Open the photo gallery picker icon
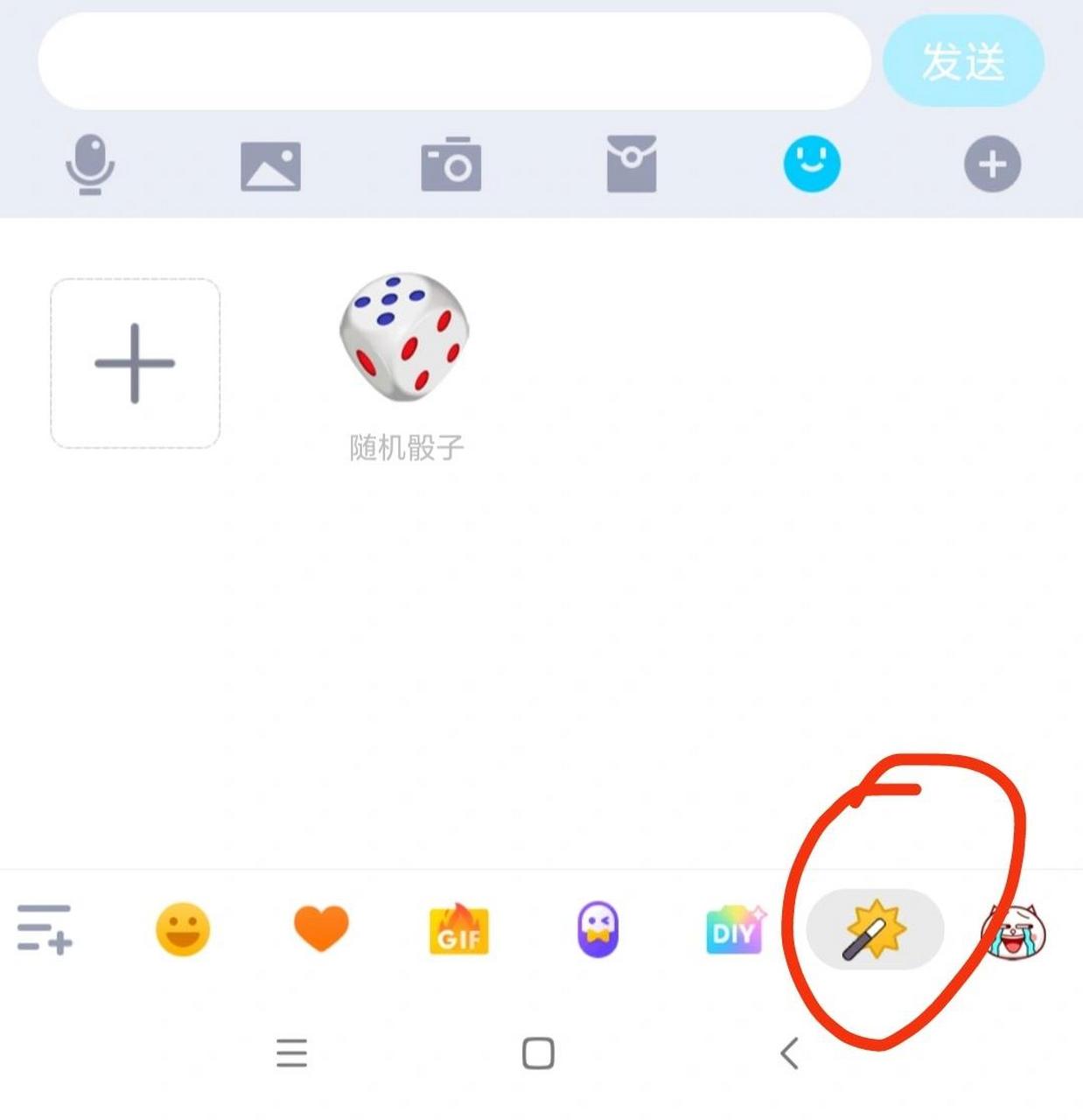This screenshot has width=1083, height=1120. tap(271, 167)
